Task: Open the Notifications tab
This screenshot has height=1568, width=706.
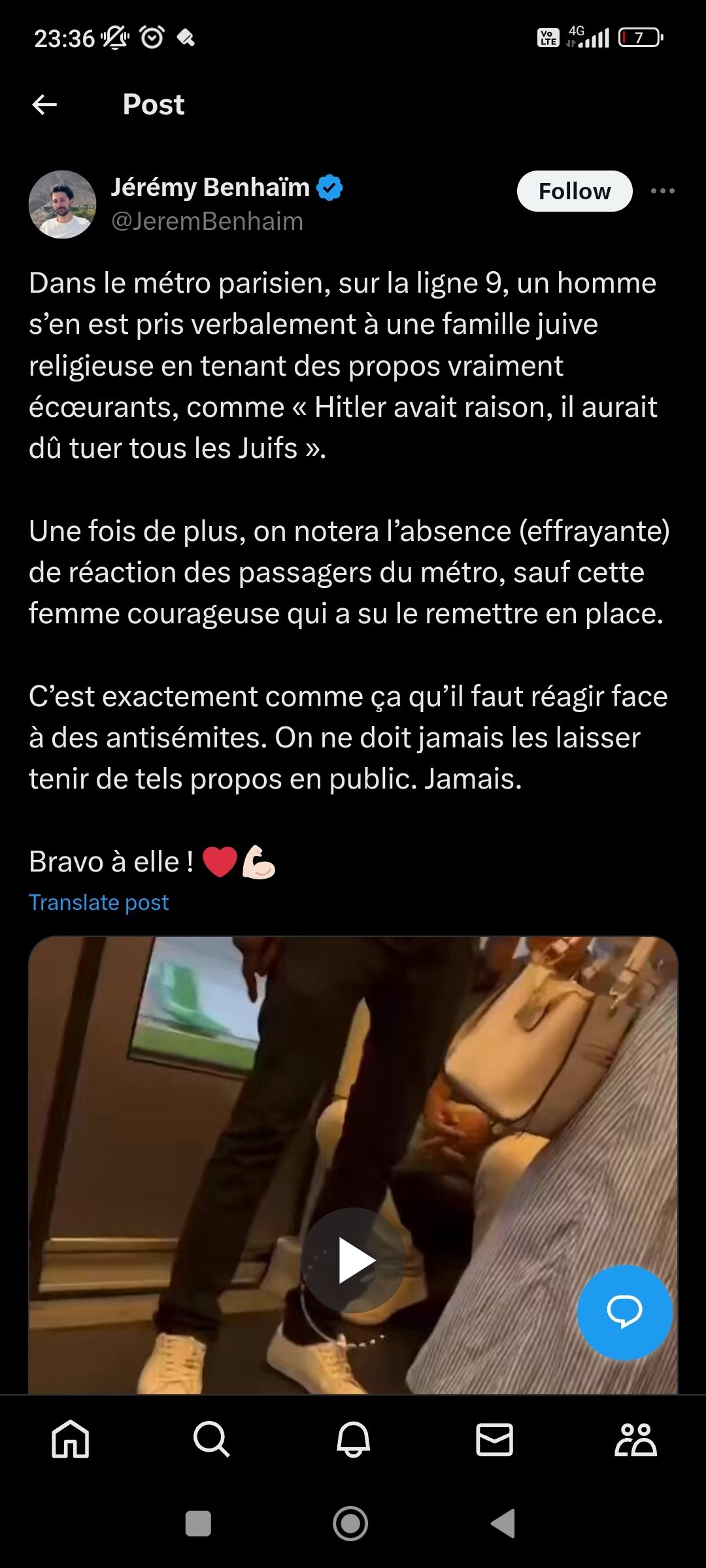Action: click(353, 1440)
